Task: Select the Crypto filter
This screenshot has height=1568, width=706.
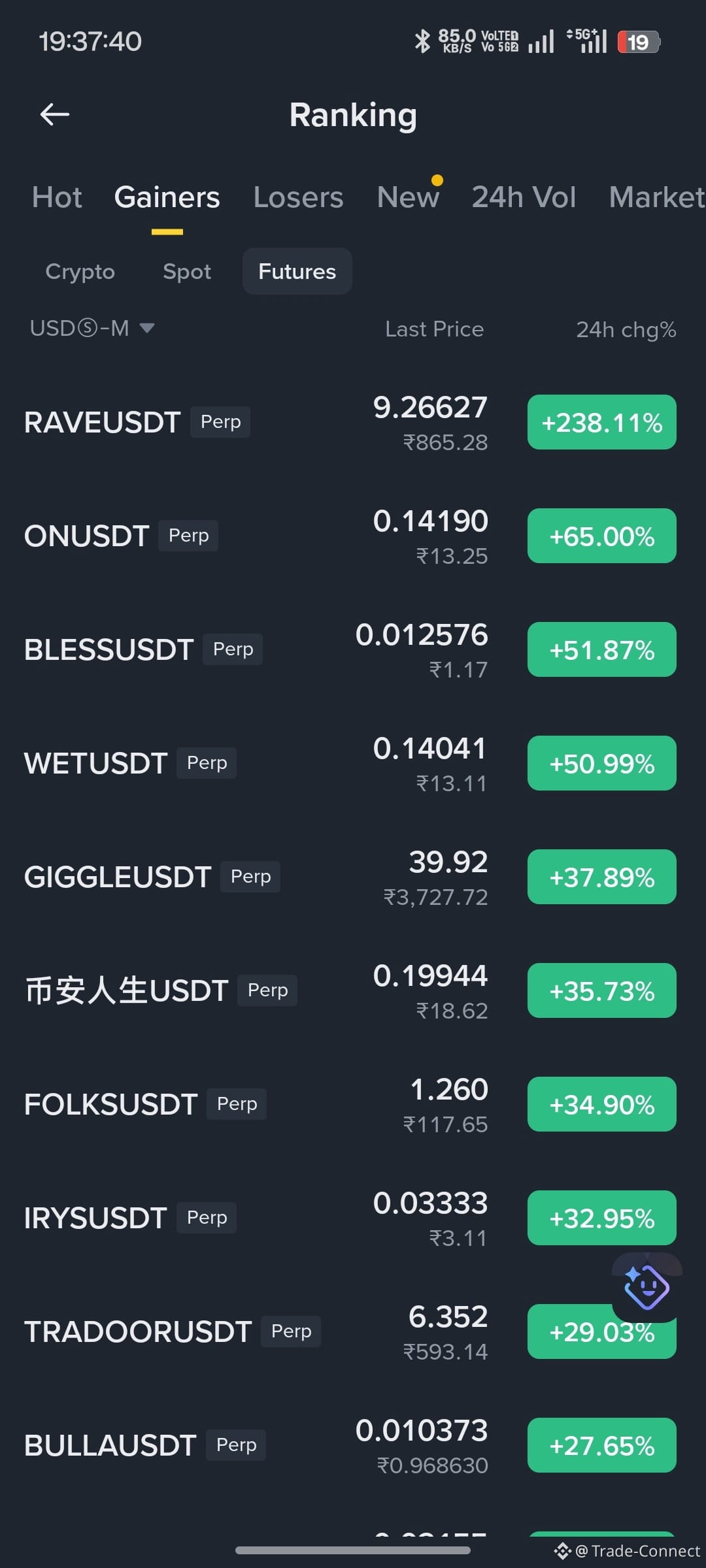Action: [x=80, y=272]
